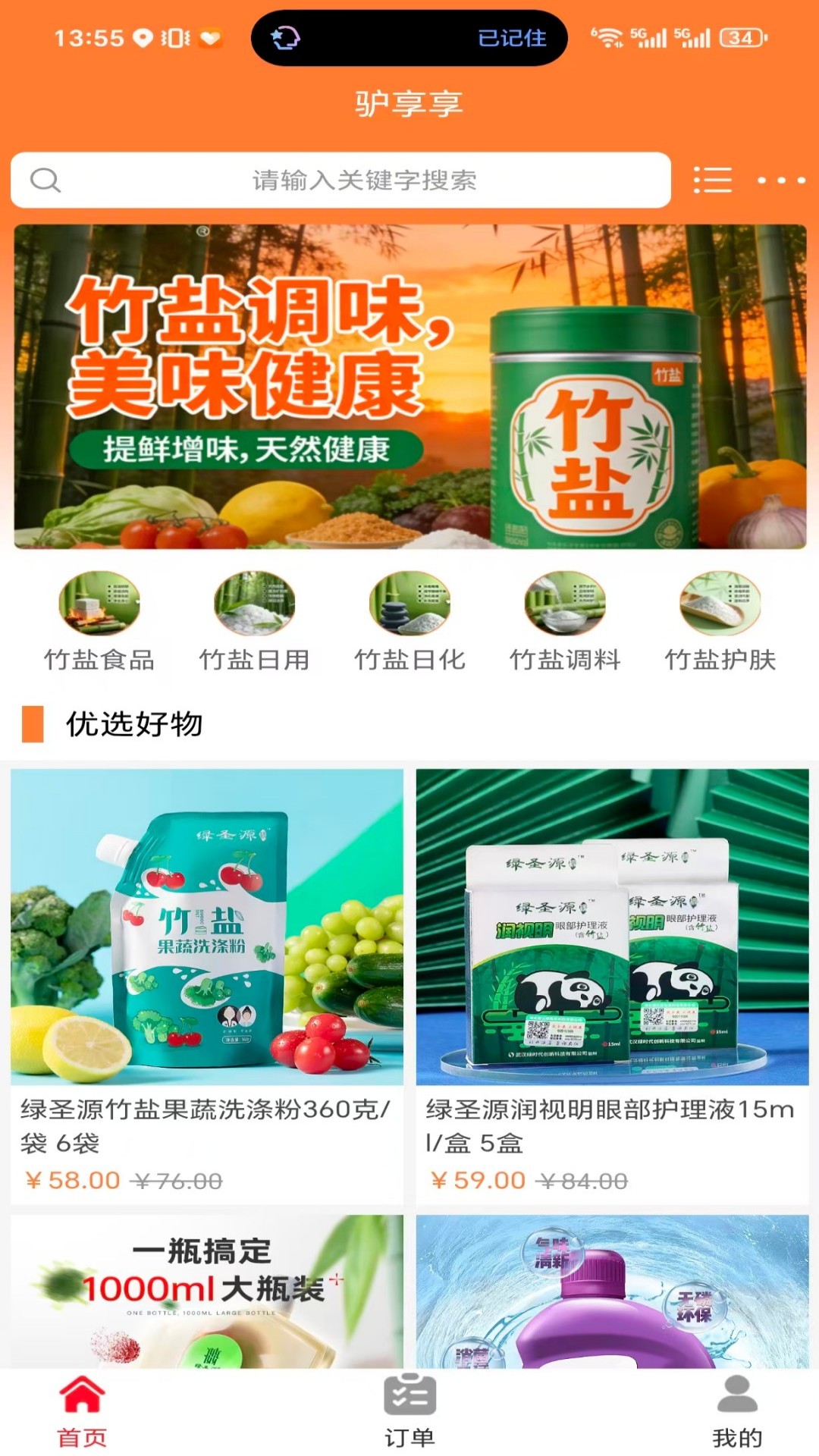This screenshot has width=819, height=1456.
Task: View 绿圣源润视明眼部护理液 product
Action: coord(612,986)
